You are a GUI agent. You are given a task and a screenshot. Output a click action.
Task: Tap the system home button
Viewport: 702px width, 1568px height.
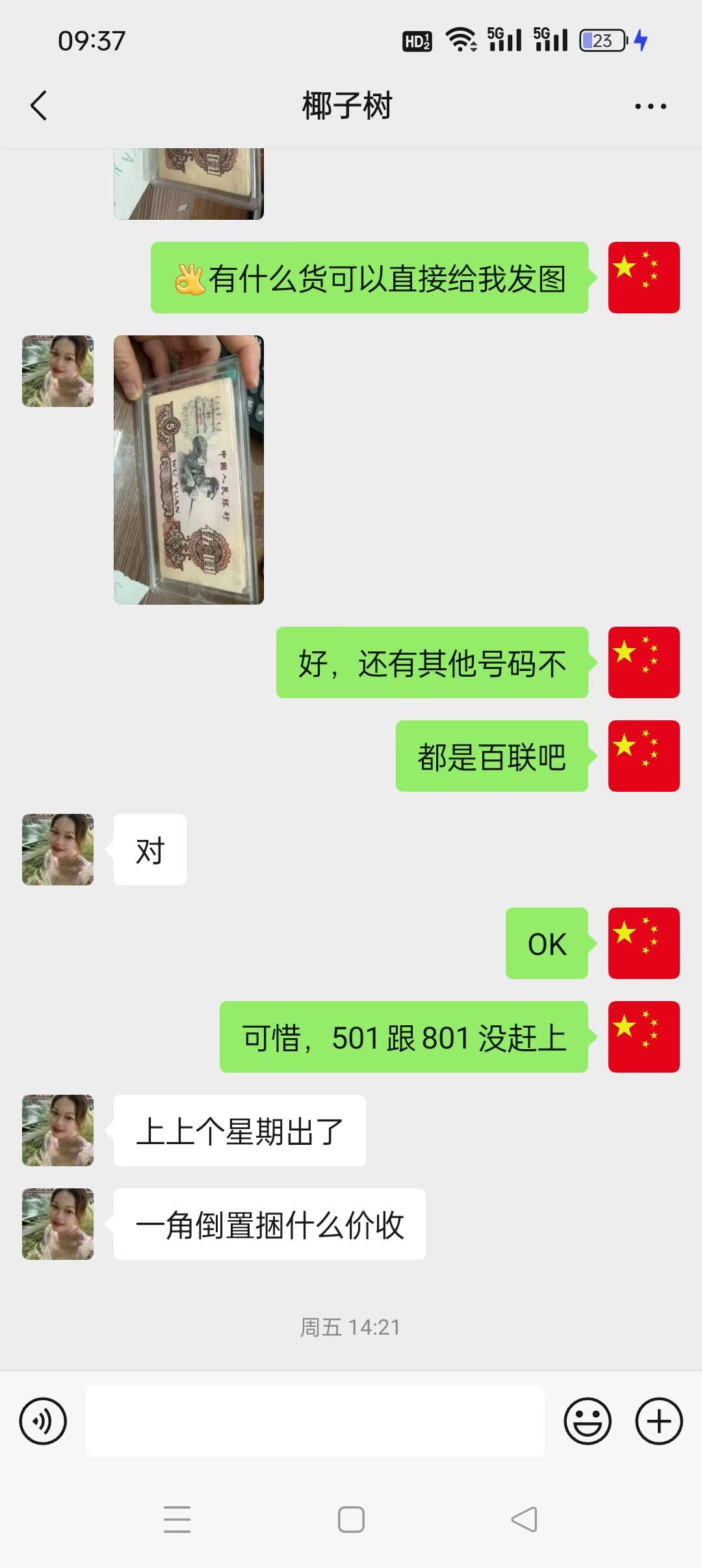[351, 1520]
